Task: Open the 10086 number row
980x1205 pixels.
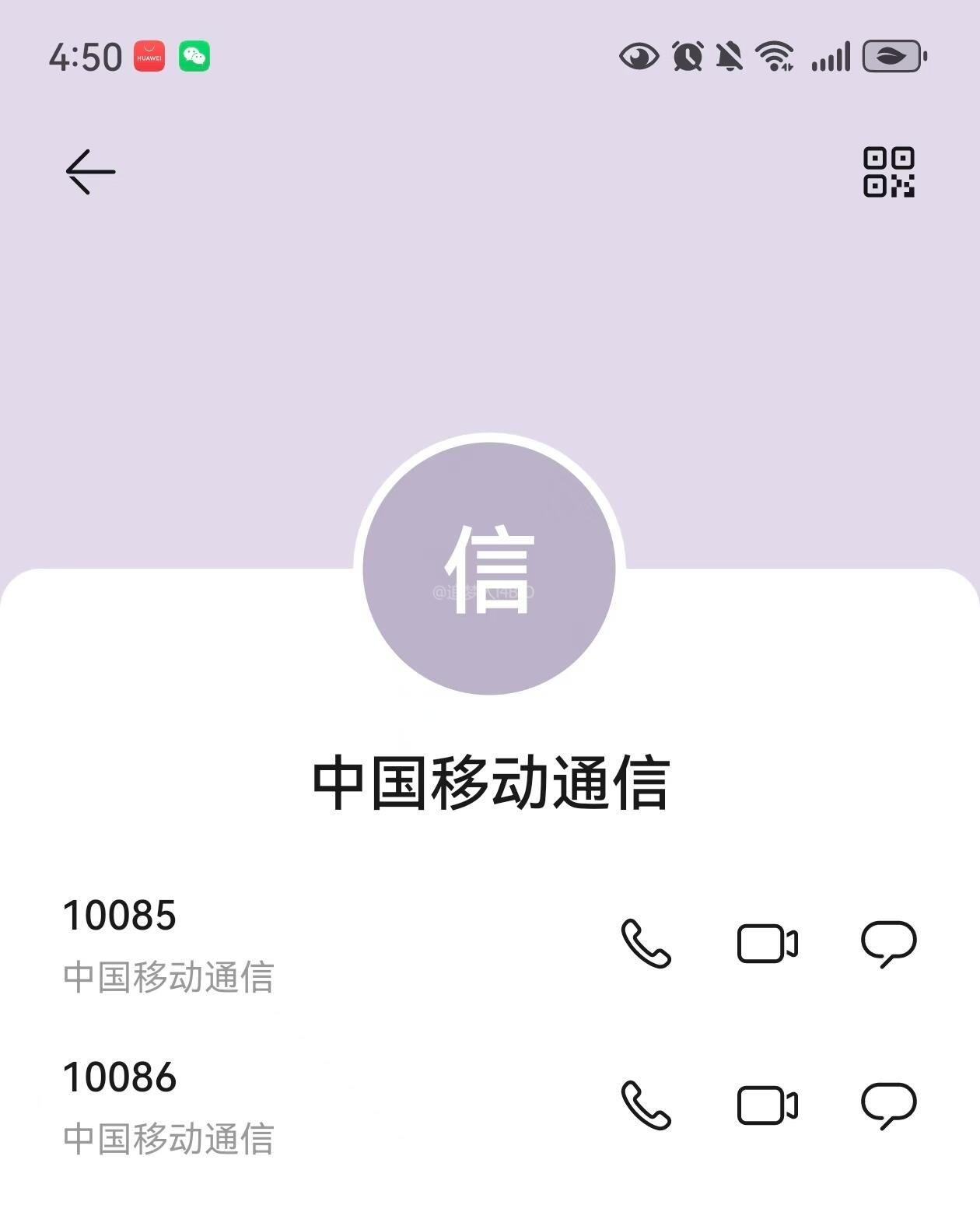Action: (x=233, y=1106)
